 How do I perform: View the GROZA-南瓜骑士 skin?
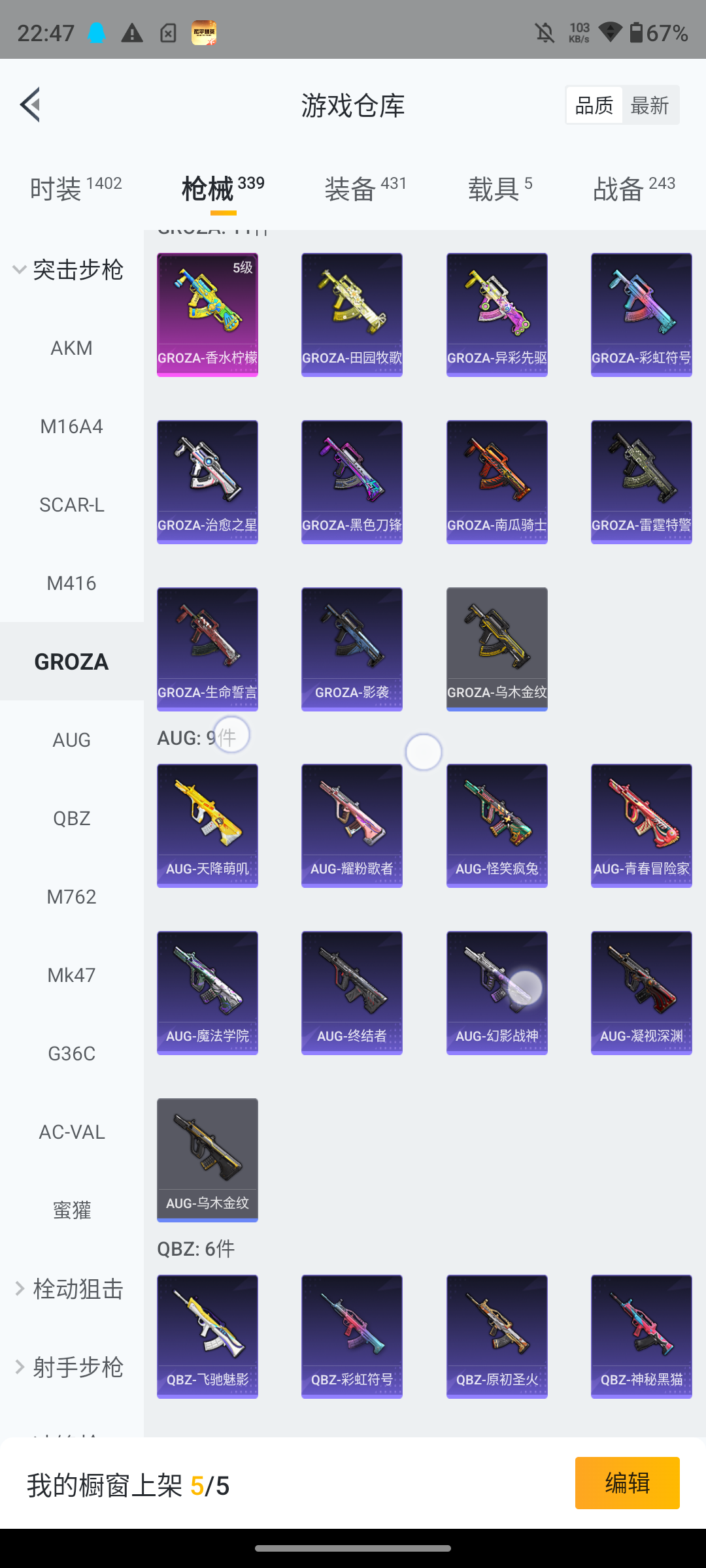497,482
